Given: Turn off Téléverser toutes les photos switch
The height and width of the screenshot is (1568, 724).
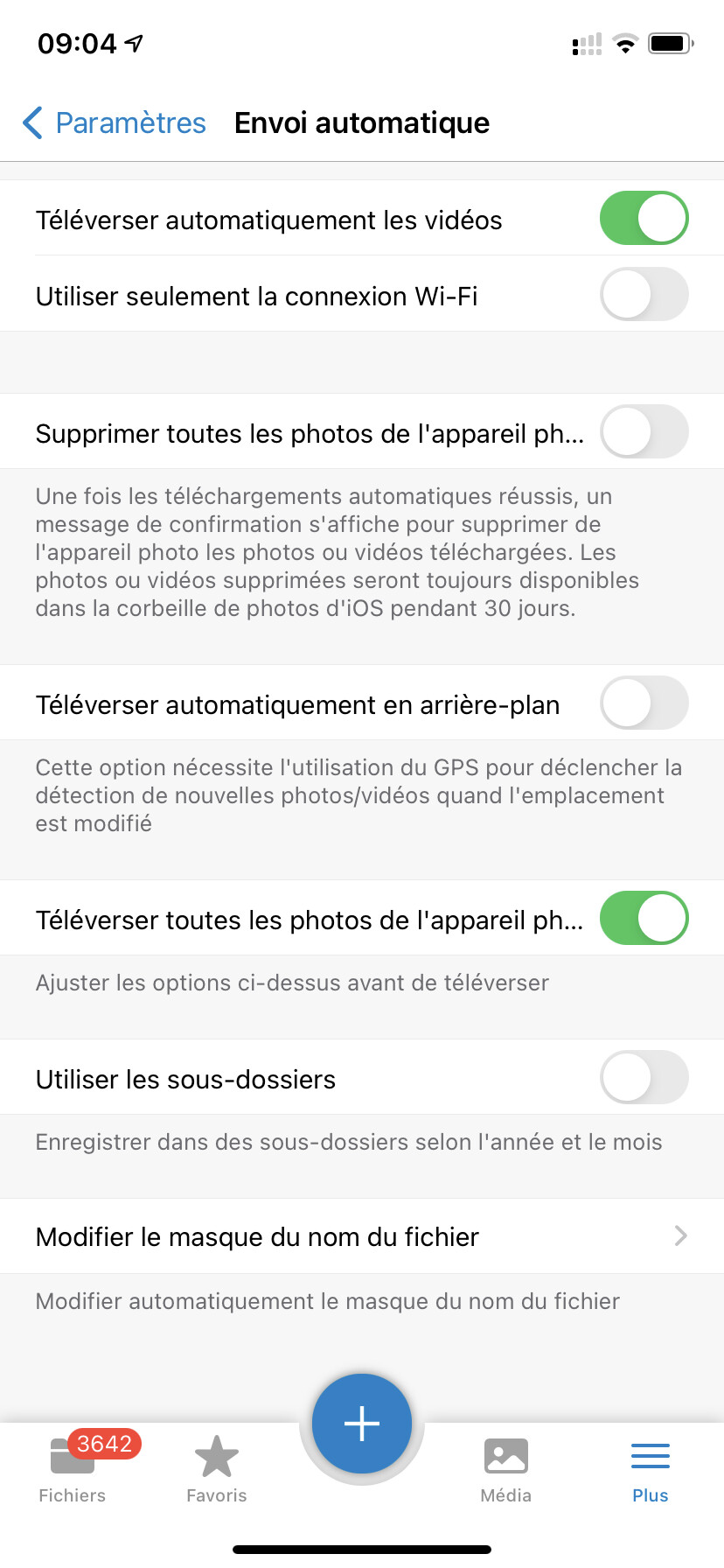Looking at the screenshot, I should click(644, 919).
